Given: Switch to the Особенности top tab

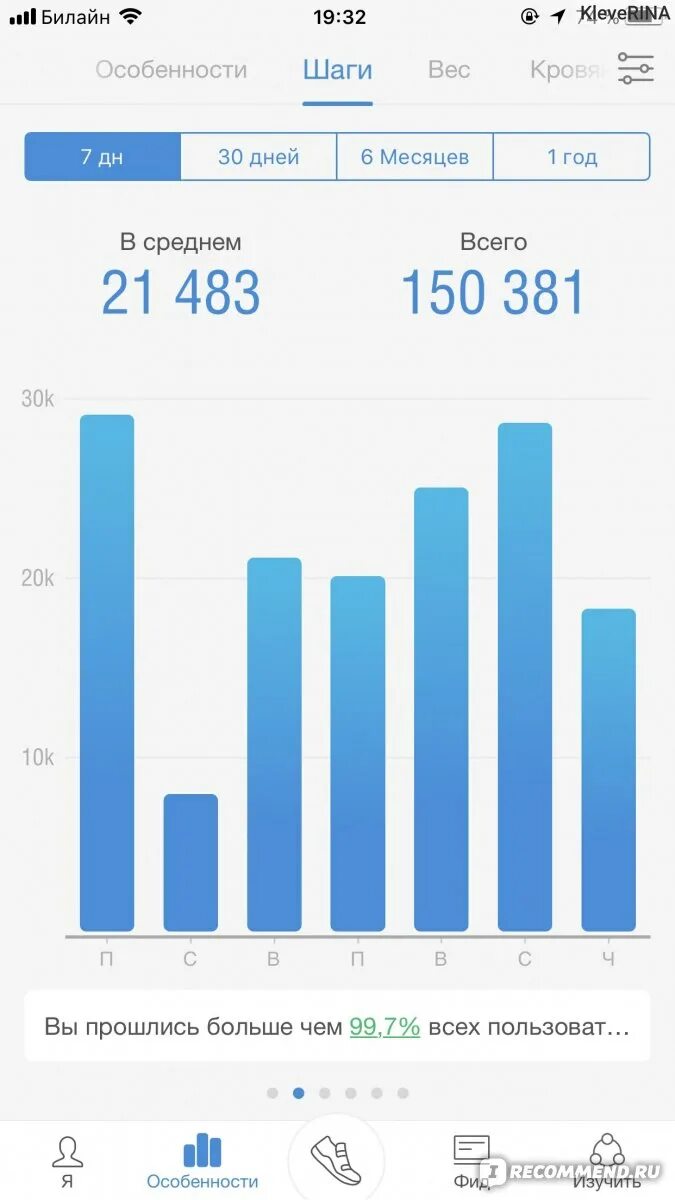Looking at the screenshot, I should click(x=171, y=70).
